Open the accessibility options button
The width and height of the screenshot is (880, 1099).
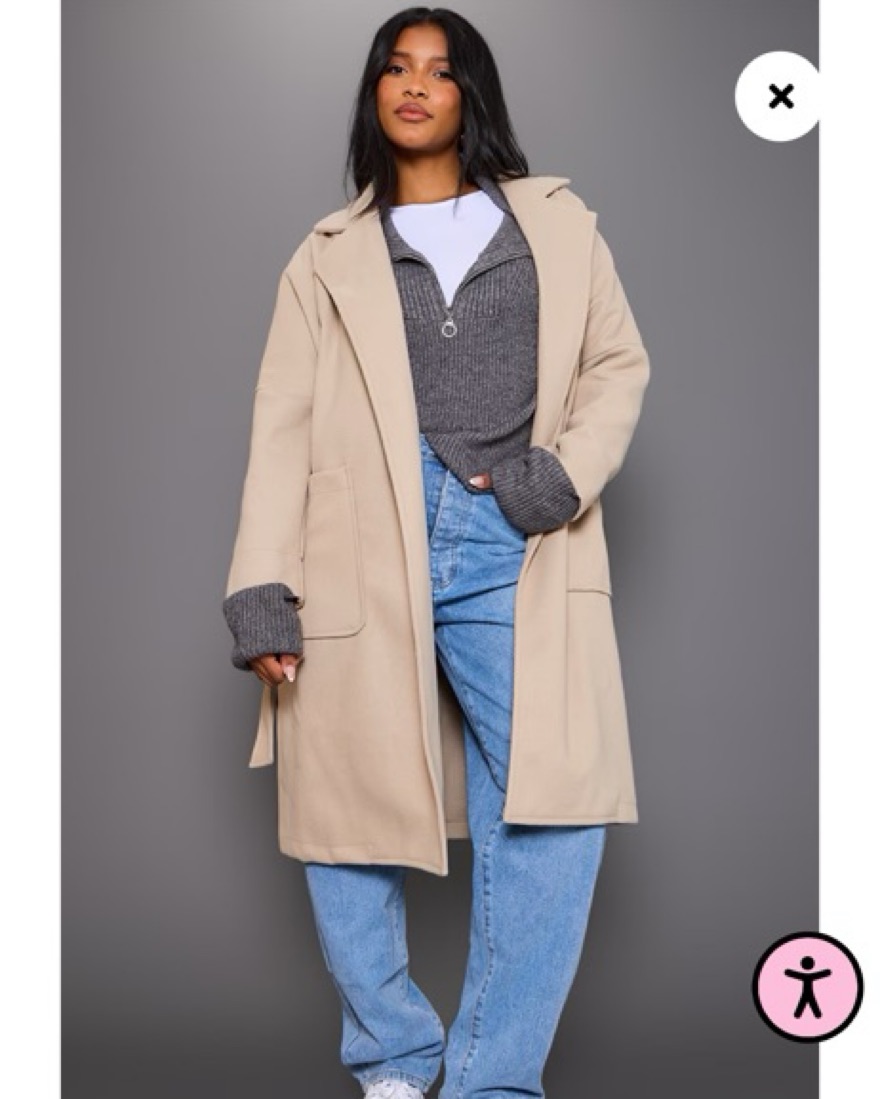[x=807, y=986]
